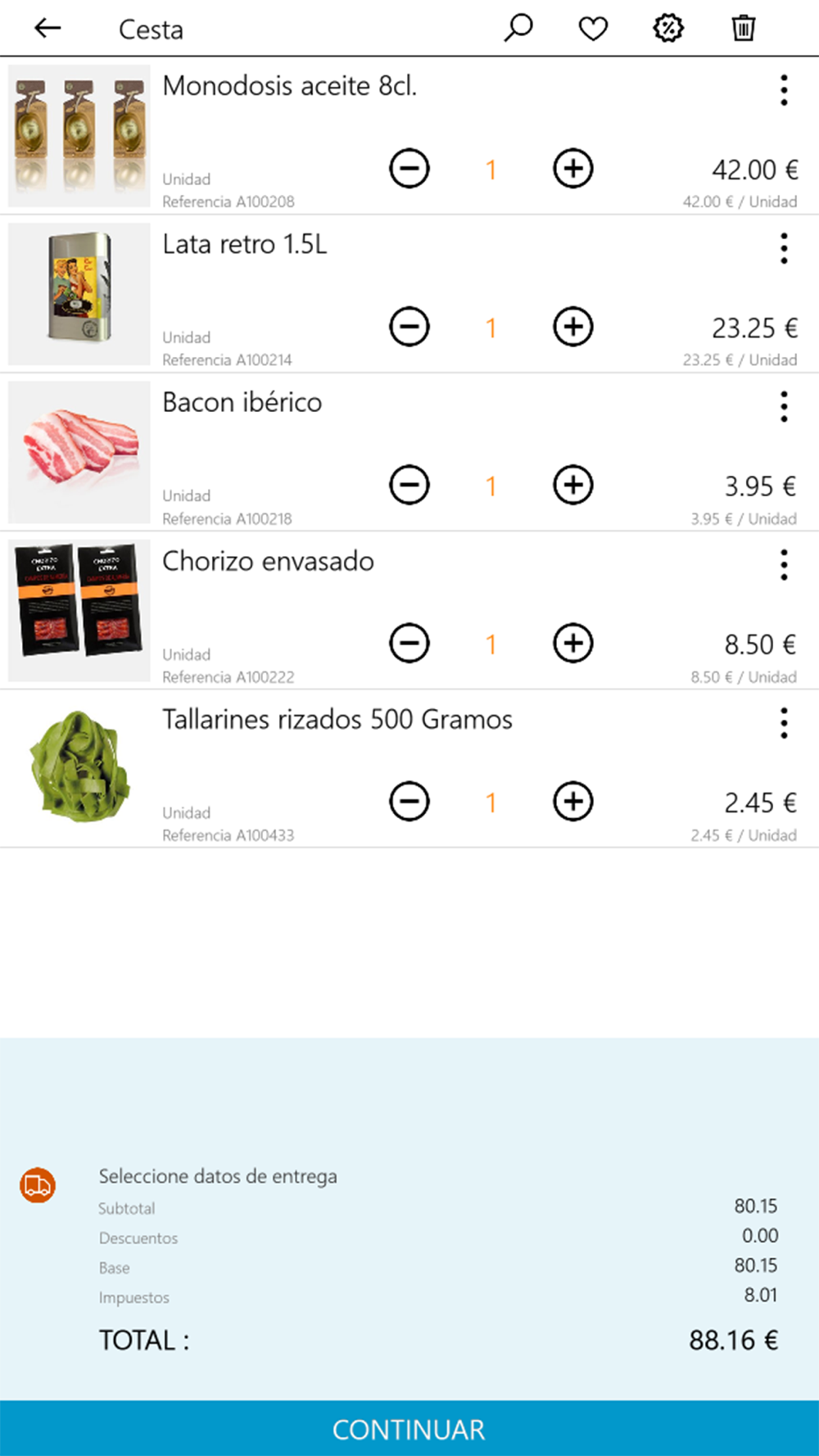Open favorites heart icon

click(x=593, y=29)
